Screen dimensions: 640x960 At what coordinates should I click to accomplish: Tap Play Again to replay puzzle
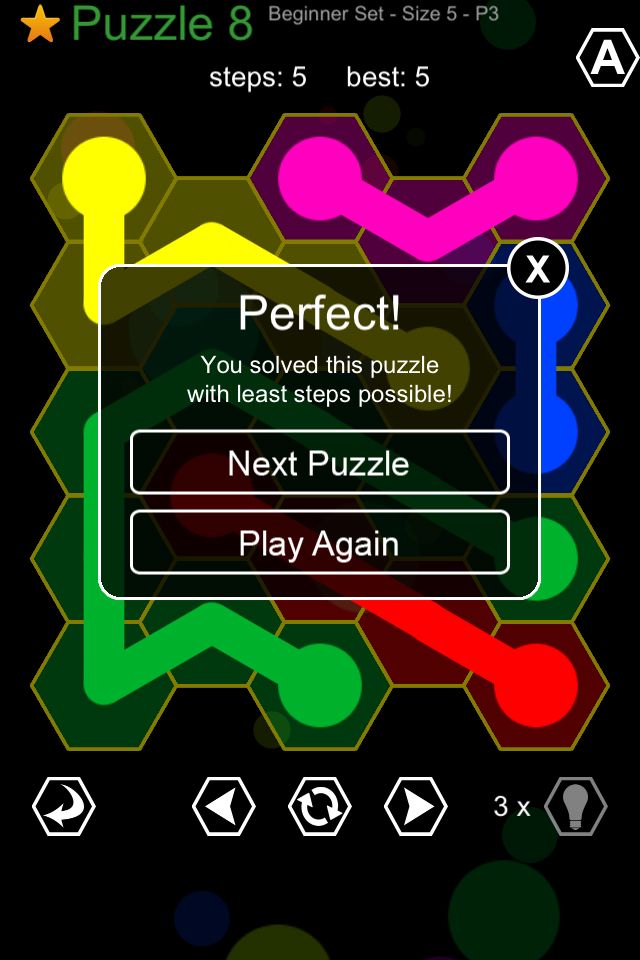[x=319, y=543]
